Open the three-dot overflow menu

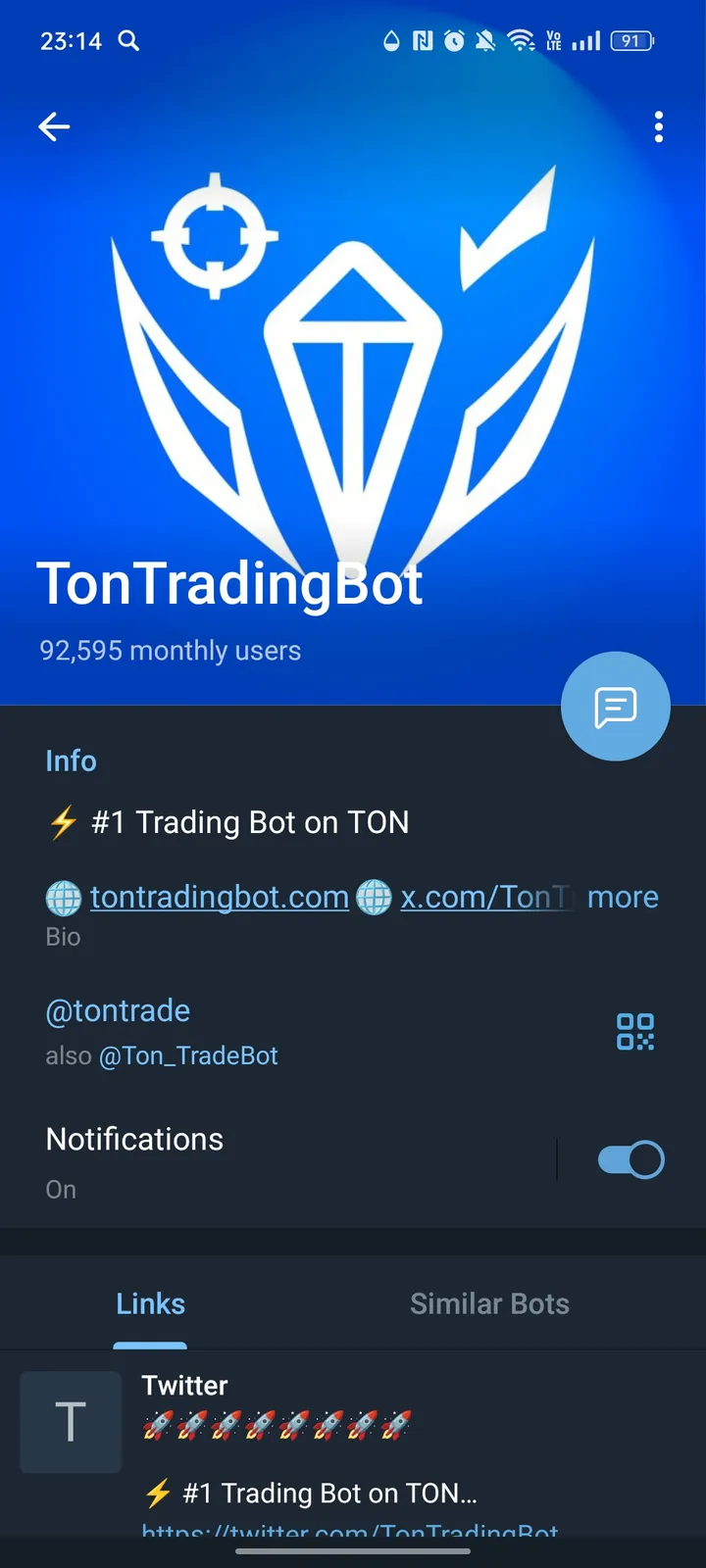click(658, 126)
